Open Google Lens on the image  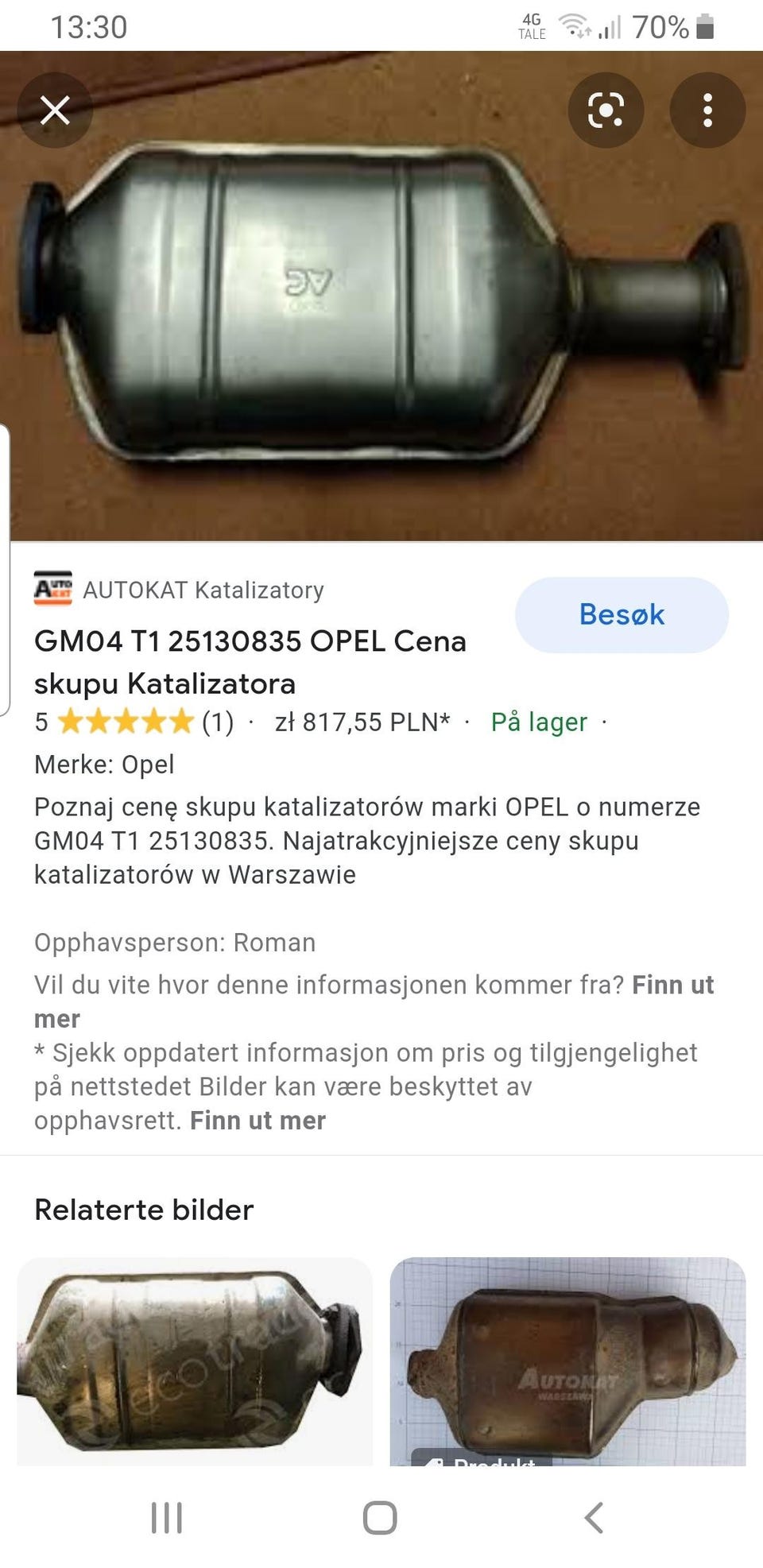(x=605, y=110)
